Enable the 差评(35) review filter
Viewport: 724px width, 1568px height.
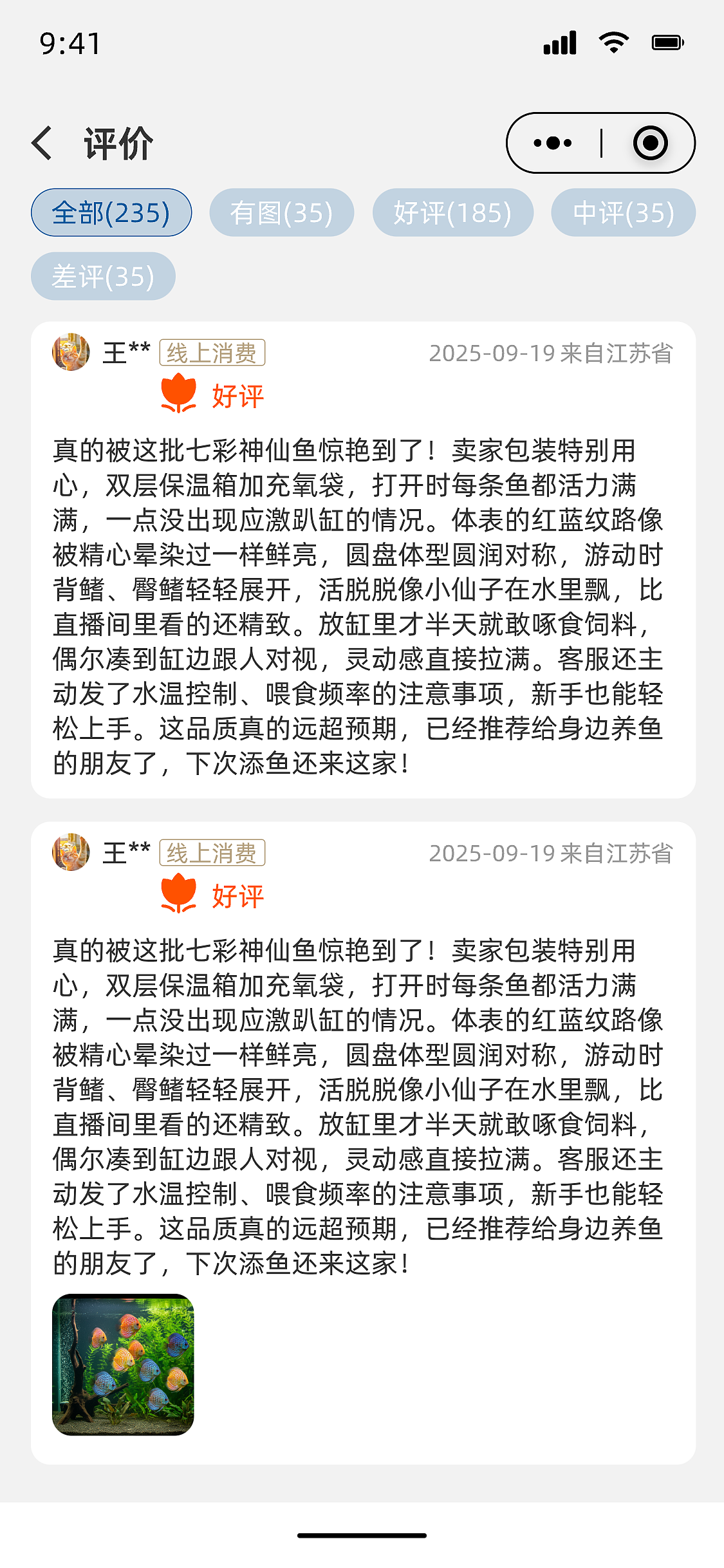coord(102,275)
